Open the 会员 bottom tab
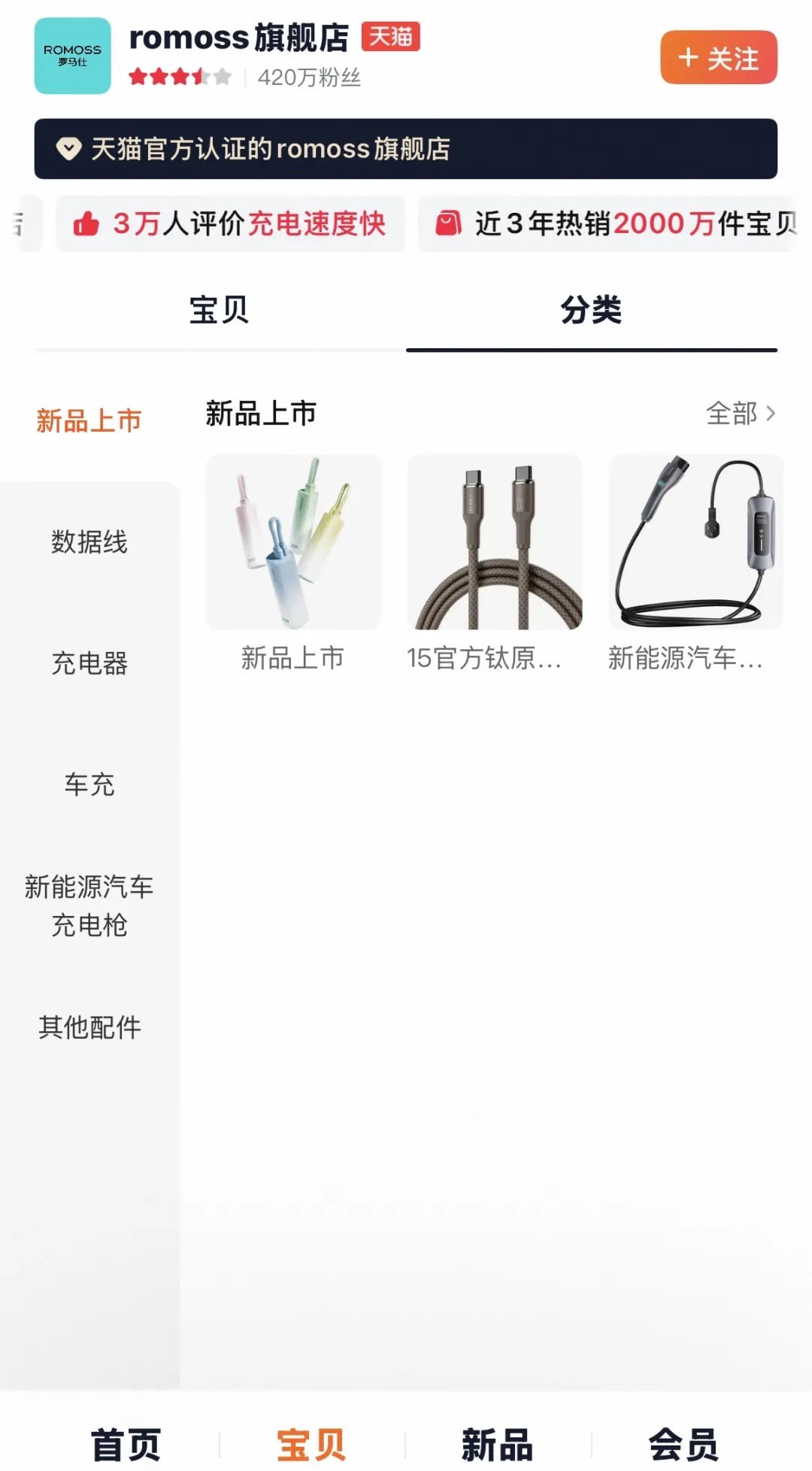 pos(684,1445)
